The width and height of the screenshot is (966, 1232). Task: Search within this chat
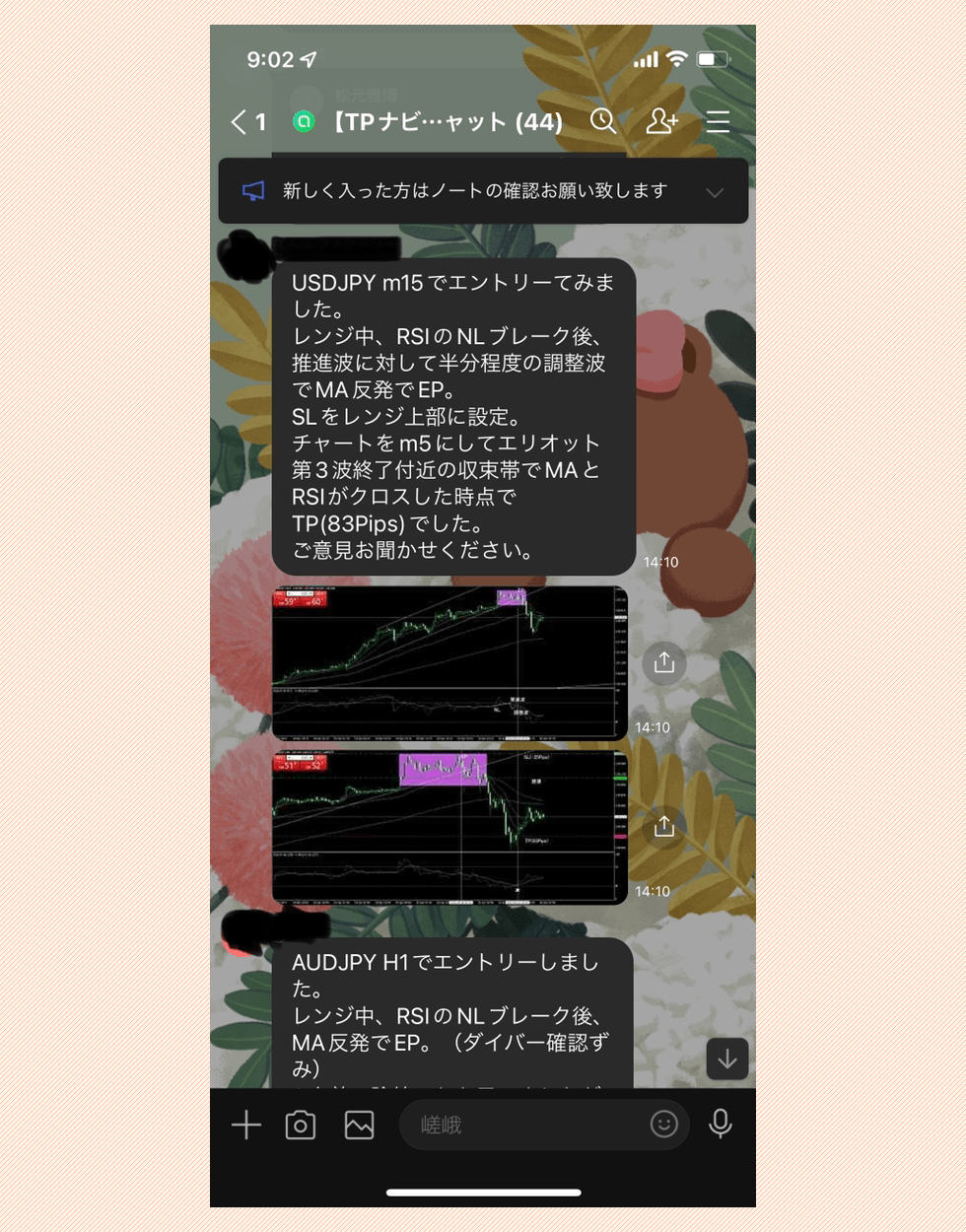[603, 121]
